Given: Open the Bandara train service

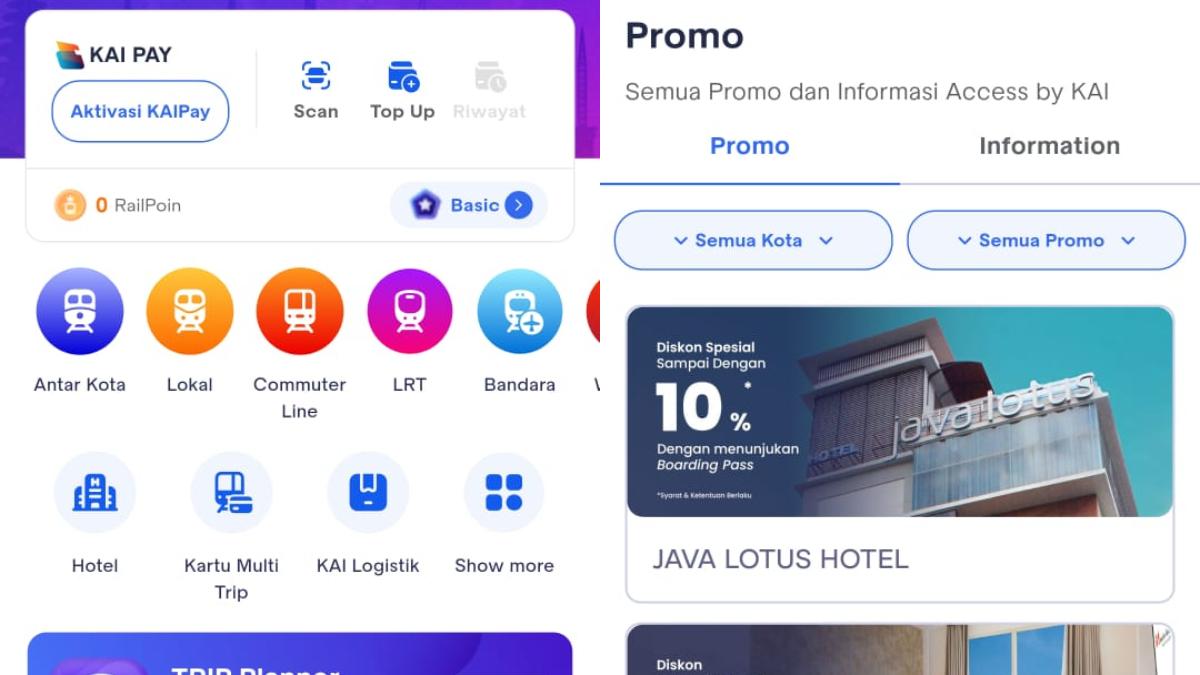Looking at the screenshot, I should pyautogui.click(x=519, y=312).
